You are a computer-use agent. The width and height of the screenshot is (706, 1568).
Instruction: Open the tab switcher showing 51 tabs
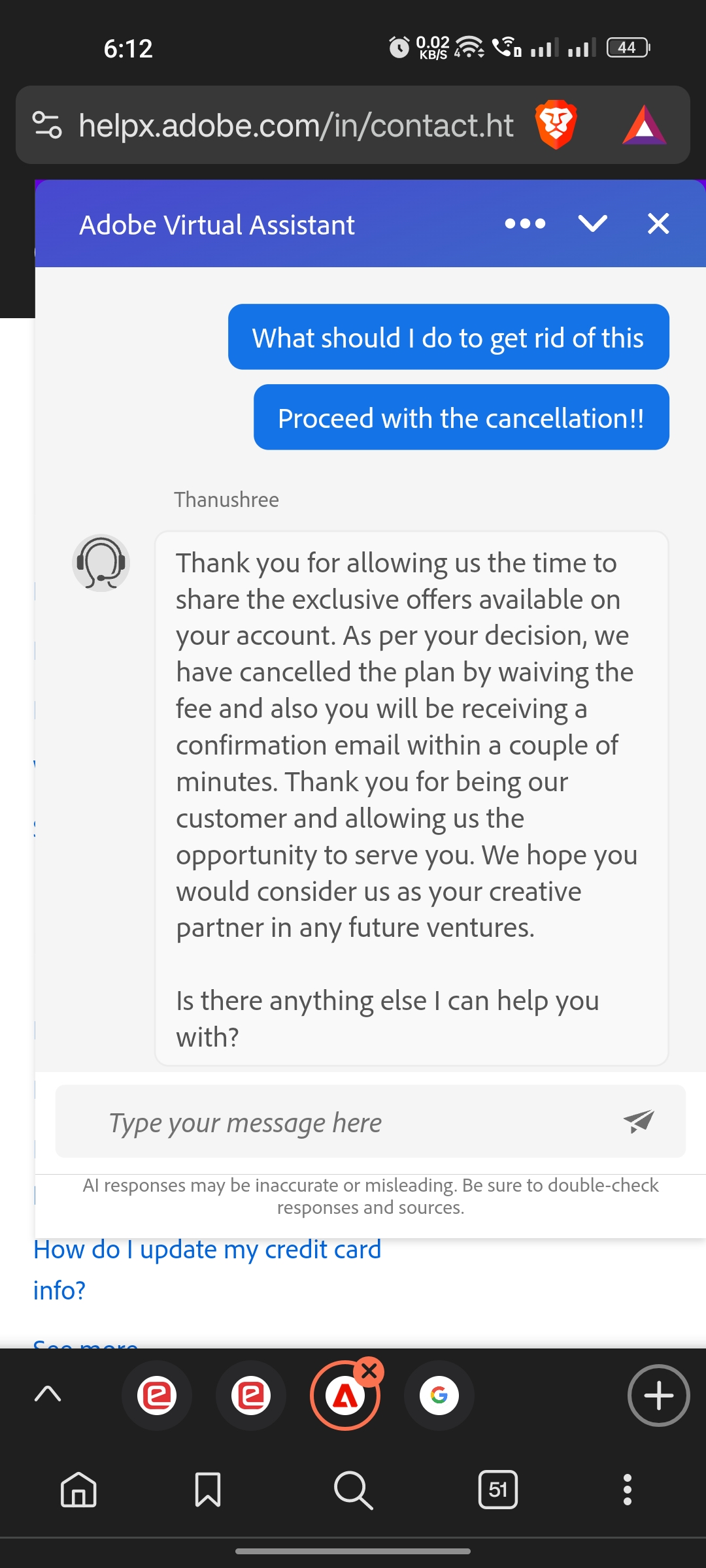point(498,1490)
